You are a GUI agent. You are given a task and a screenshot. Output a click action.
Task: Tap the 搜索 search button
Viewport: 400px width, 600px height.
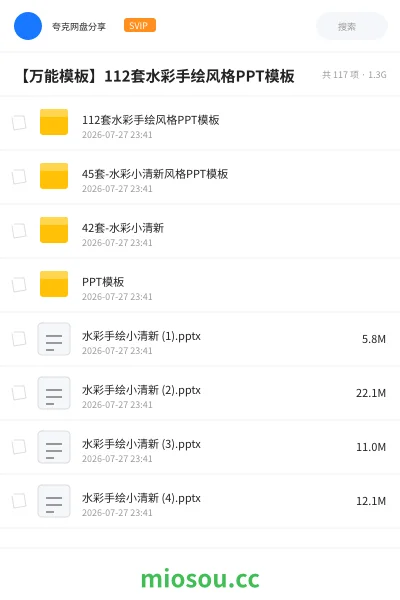(x=351, y=26)
